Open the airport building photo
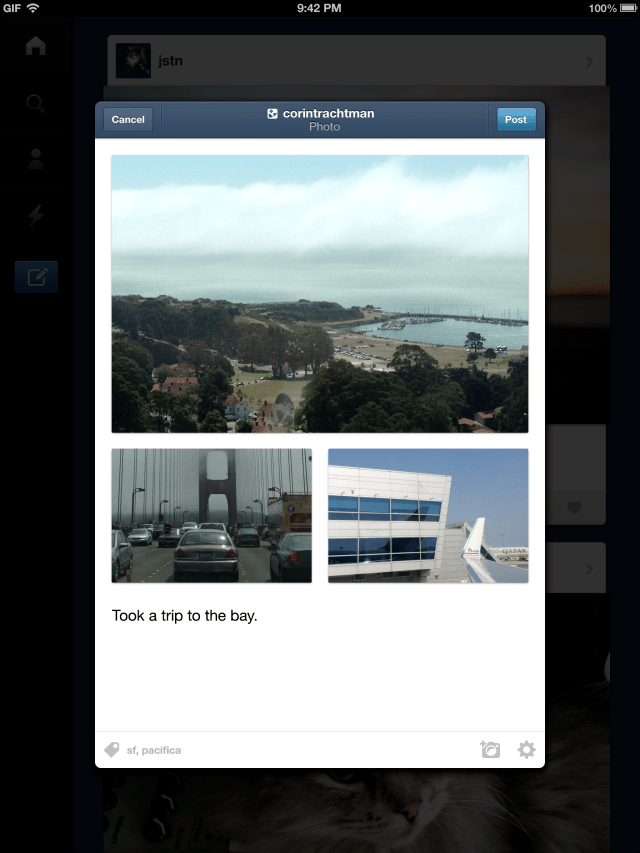 [428, 515]
